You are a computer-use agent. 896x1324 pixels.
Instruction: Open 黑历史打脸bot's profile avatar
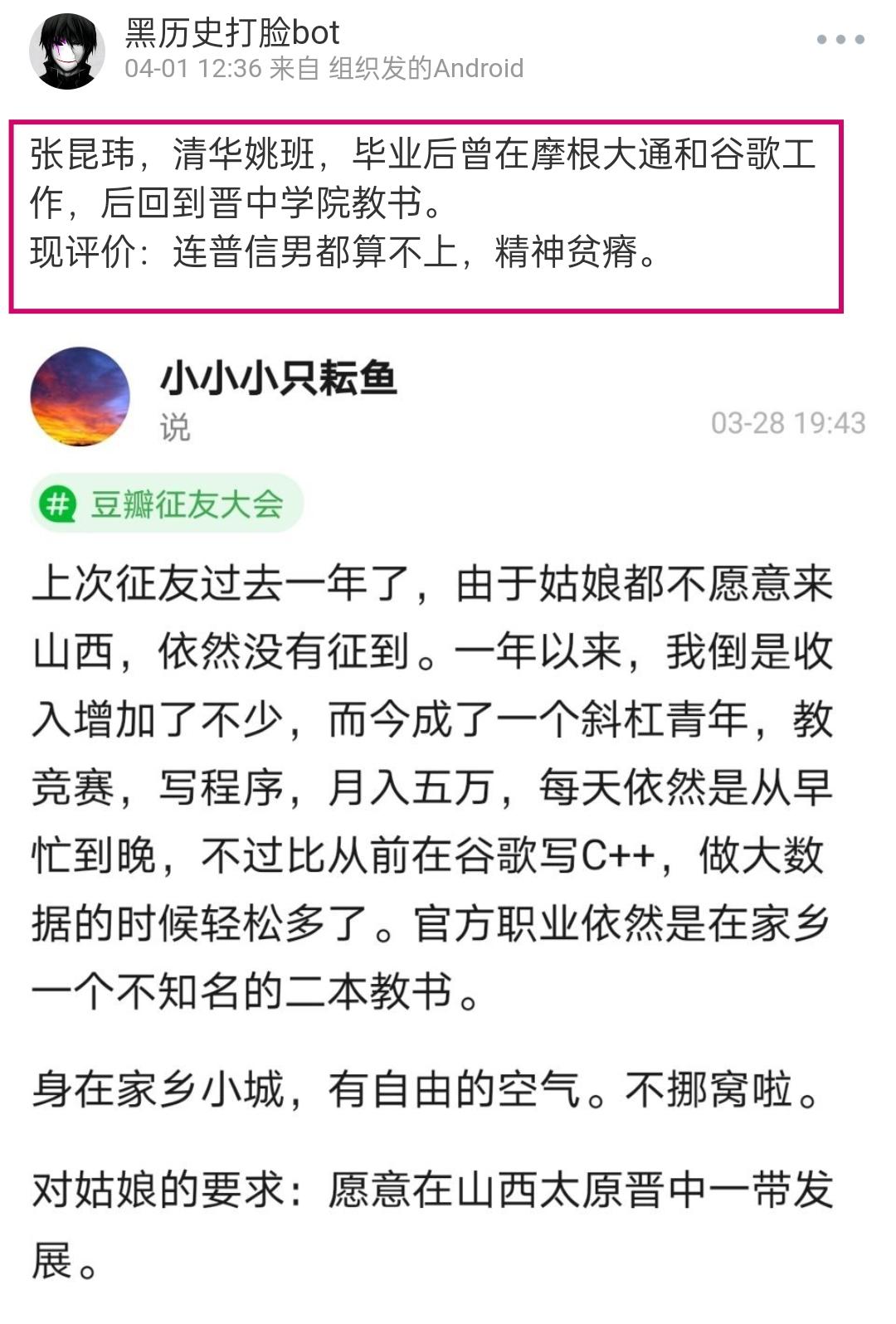point(66,51)
